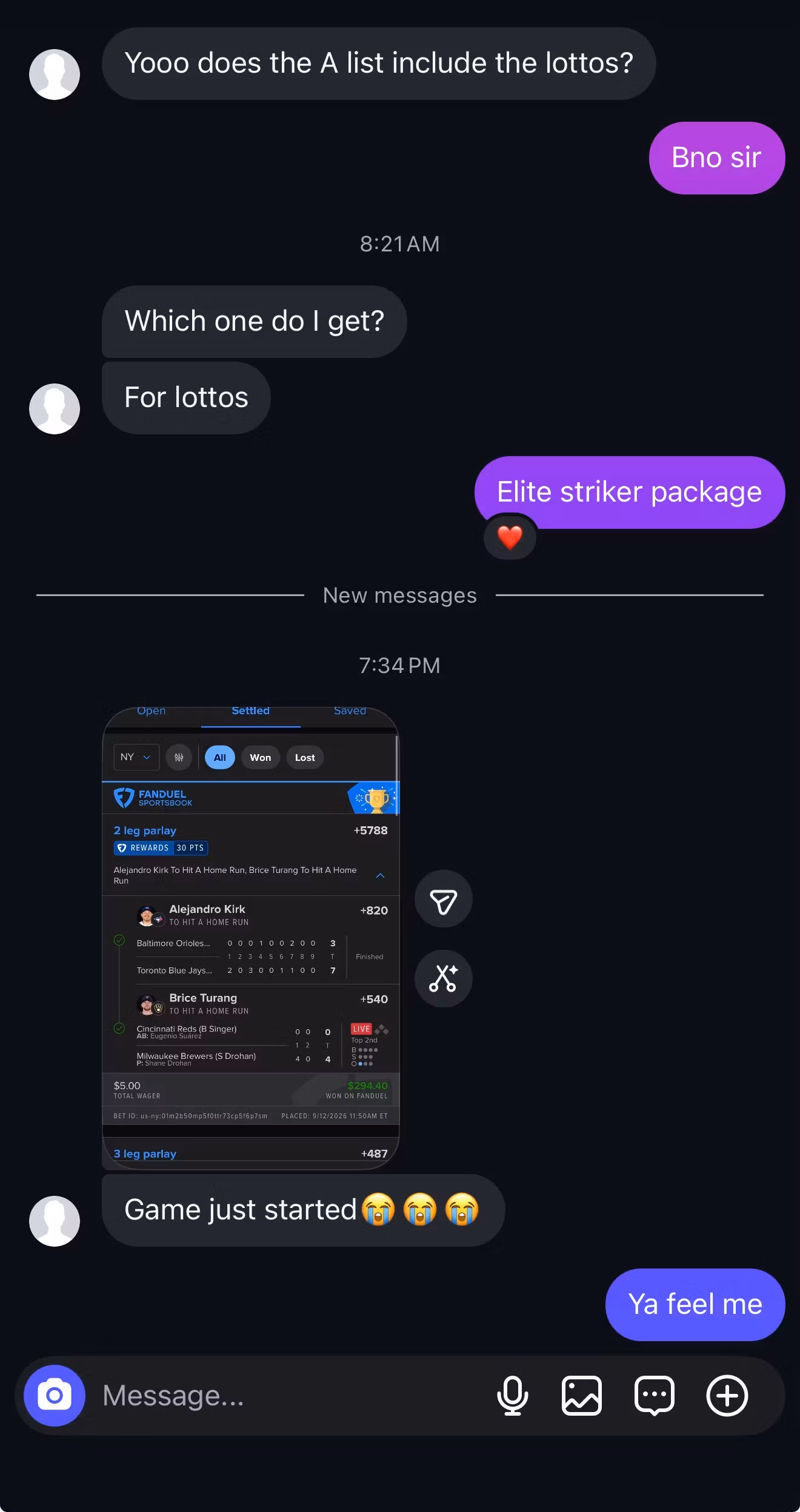
Task: Open the photo gallery picker icon
Action: click(x=582, y=1396)
